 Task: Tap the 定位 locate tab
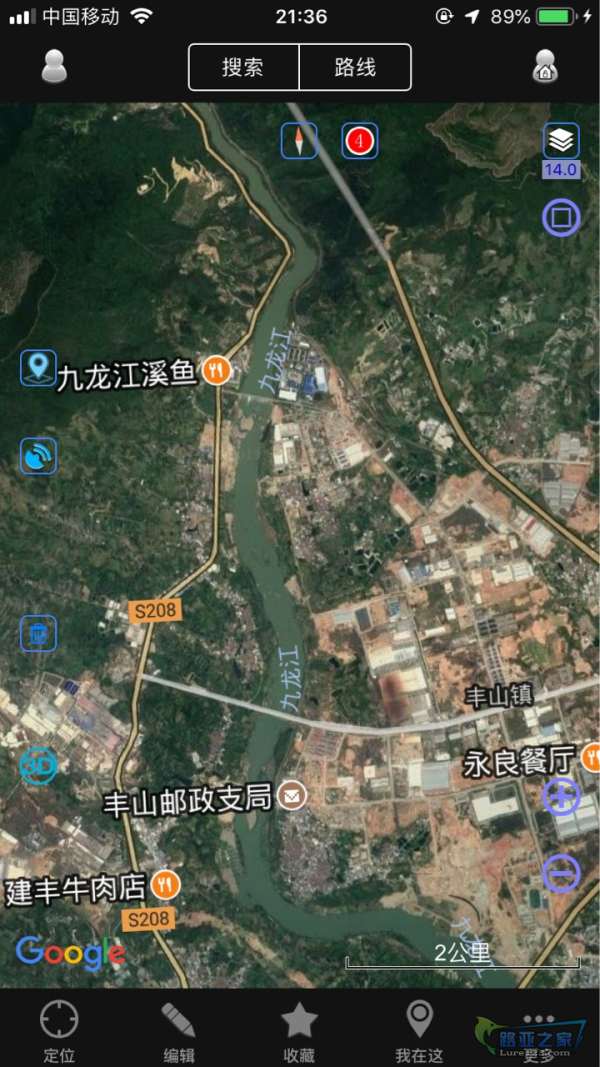[x=59, y=1031]
